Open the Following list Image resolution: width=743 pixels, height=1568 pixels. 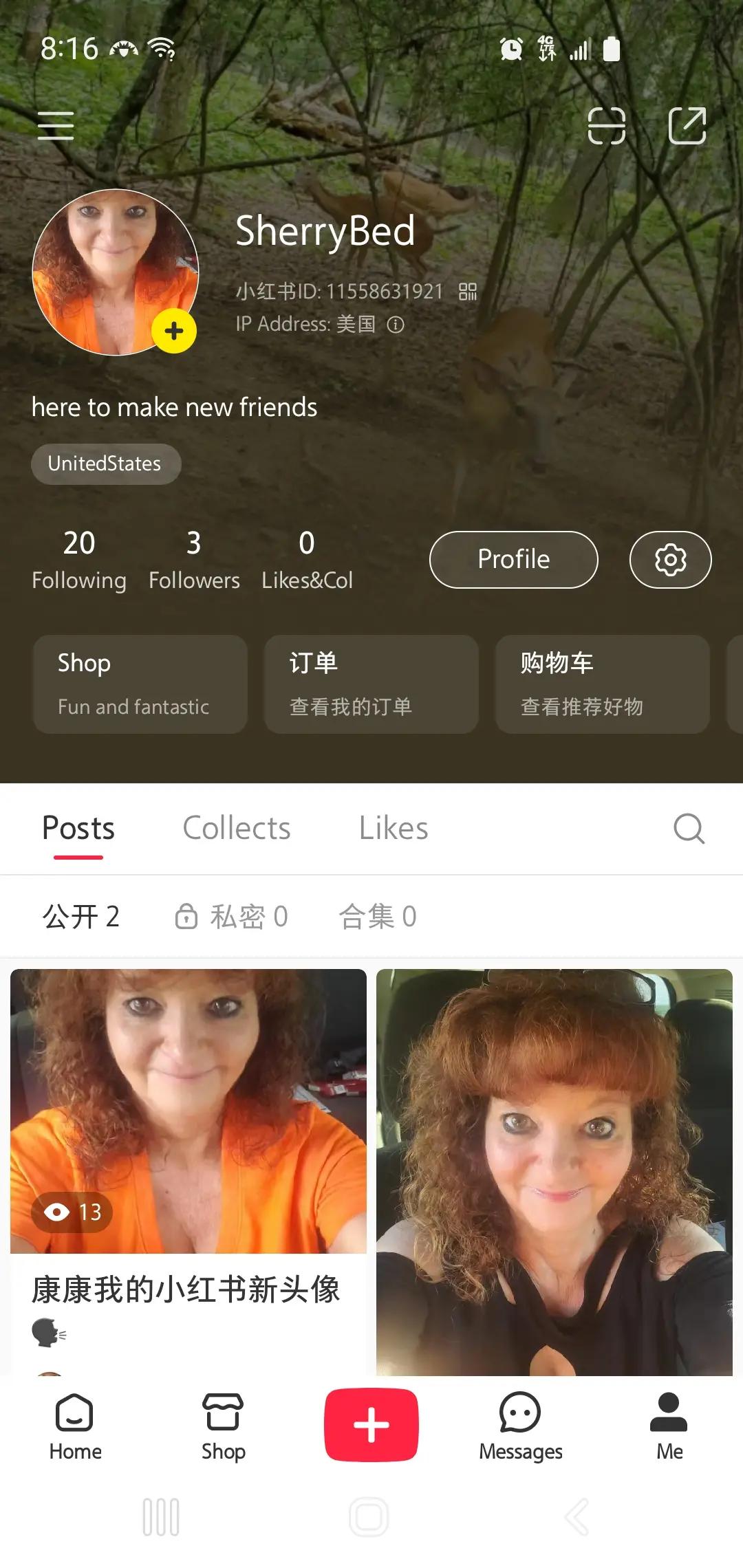click(x=79, y=560)
